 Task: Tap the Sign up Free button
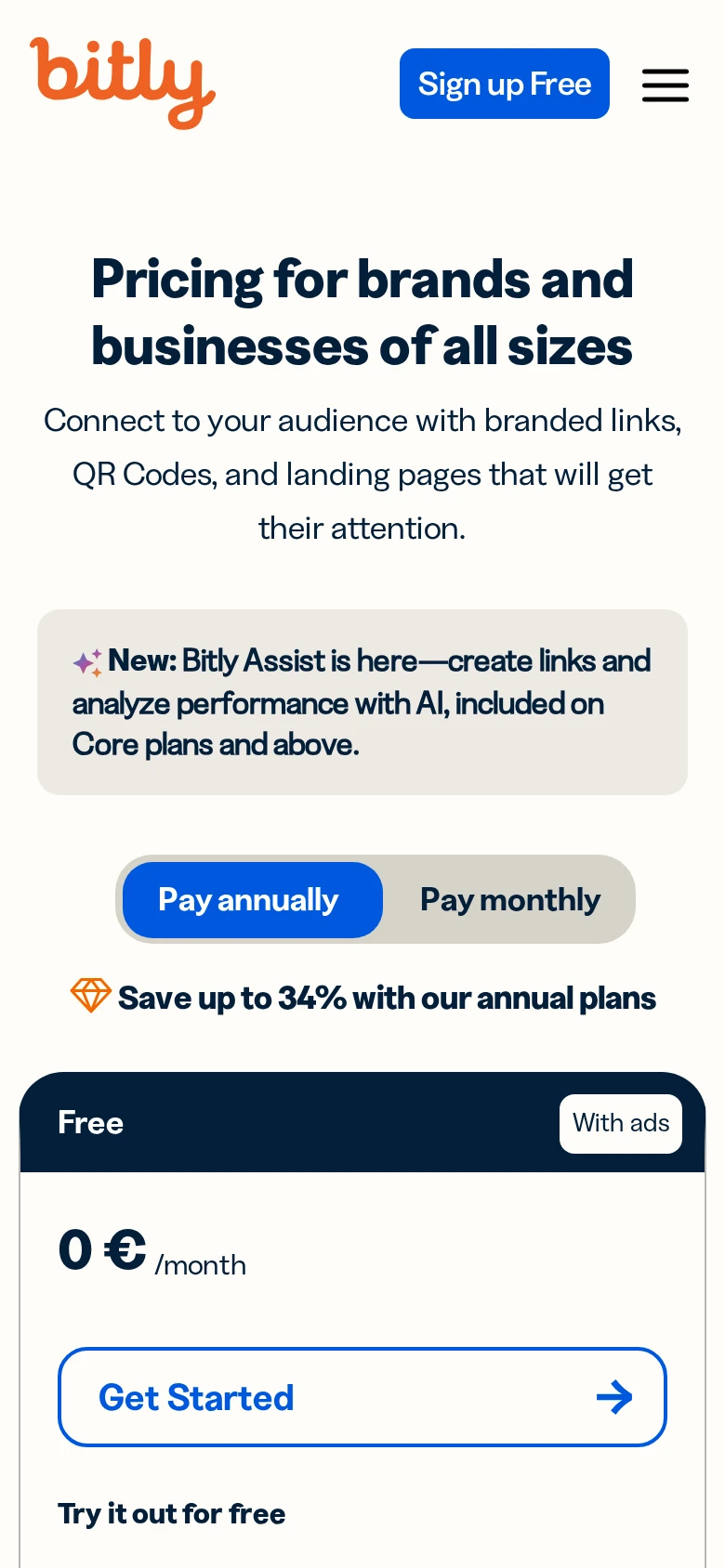click(505, 84)
